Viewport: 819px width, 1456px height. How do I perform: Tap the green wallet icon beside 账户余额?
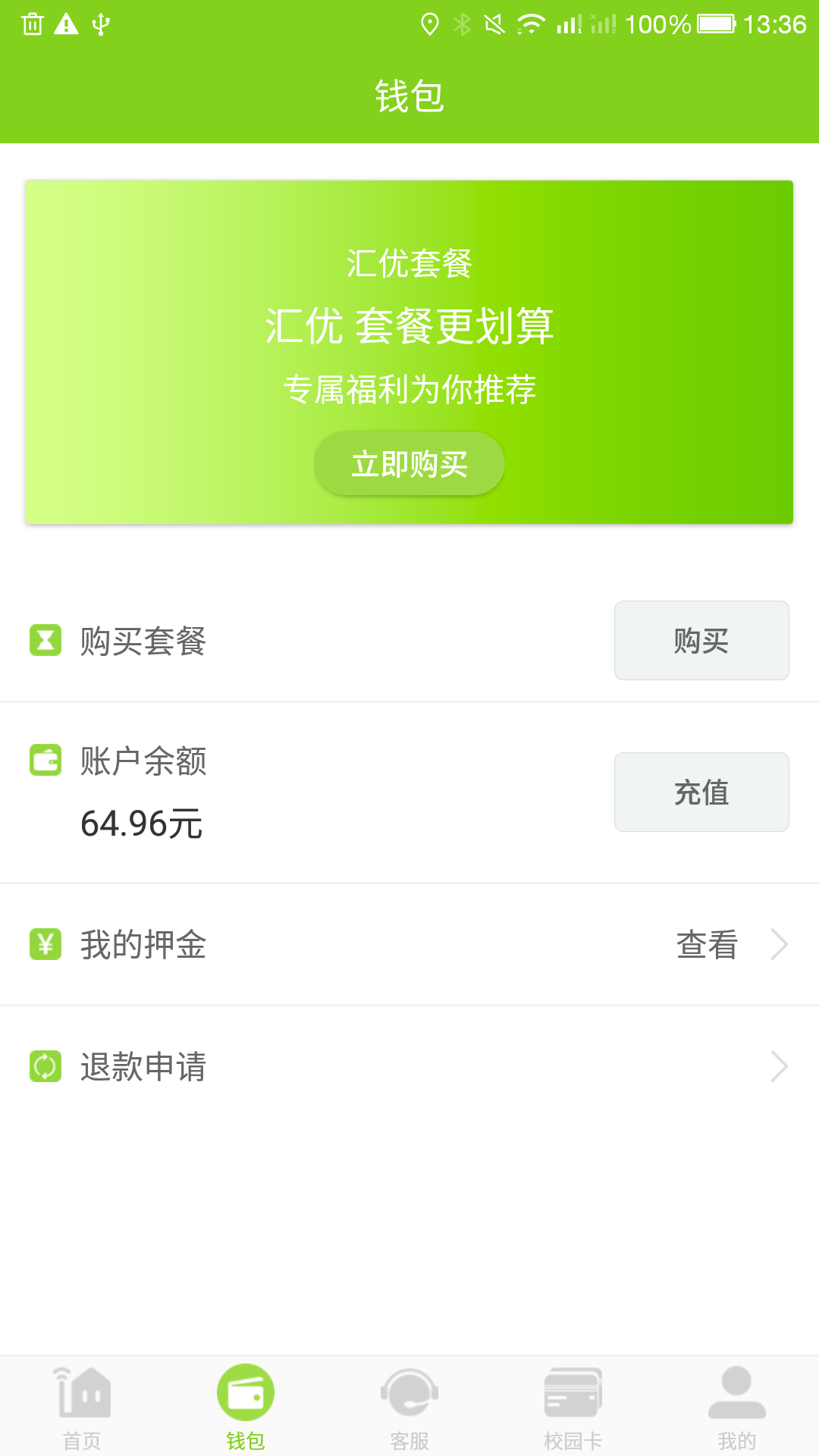(x=45, y=762)
